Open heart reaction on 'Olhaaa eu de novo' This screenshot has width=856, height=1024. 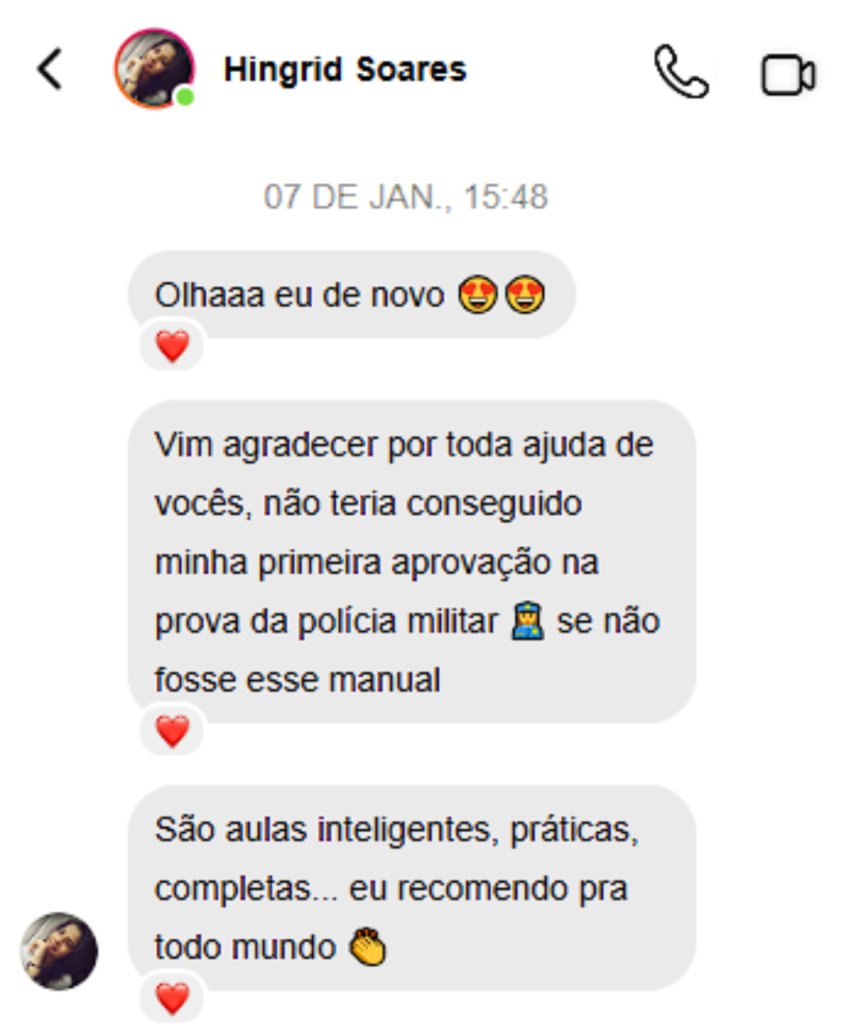pos(172,347)
